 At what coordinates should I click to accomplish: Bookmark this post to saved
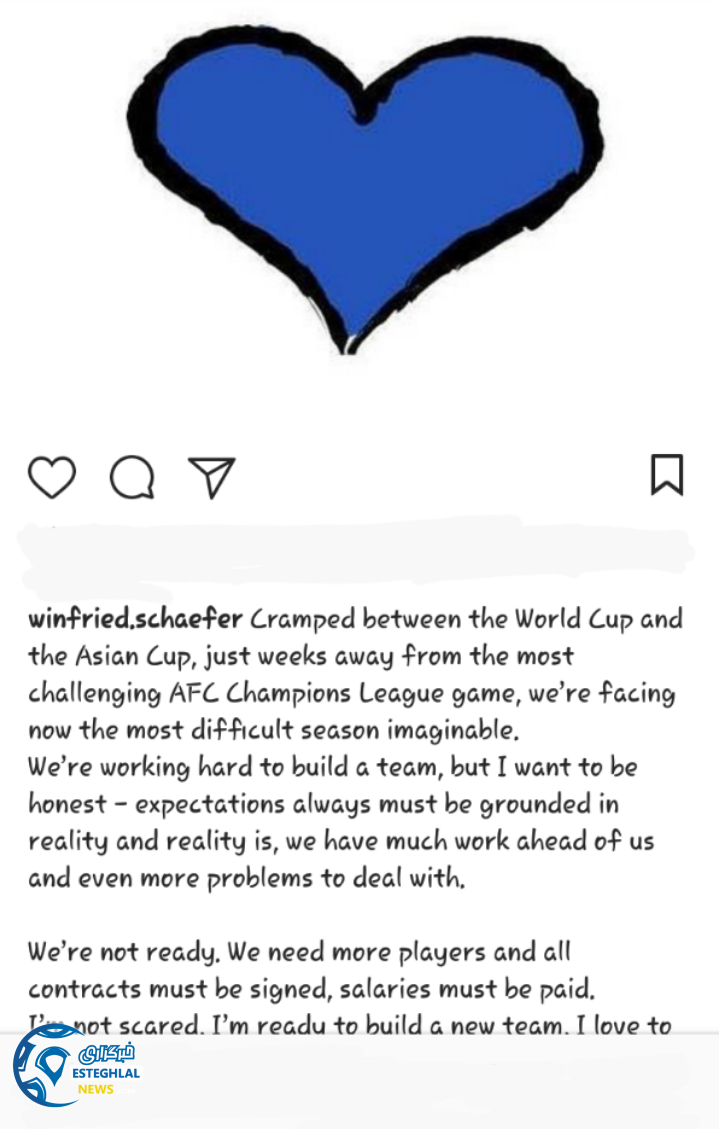click(x=667, y=475)
